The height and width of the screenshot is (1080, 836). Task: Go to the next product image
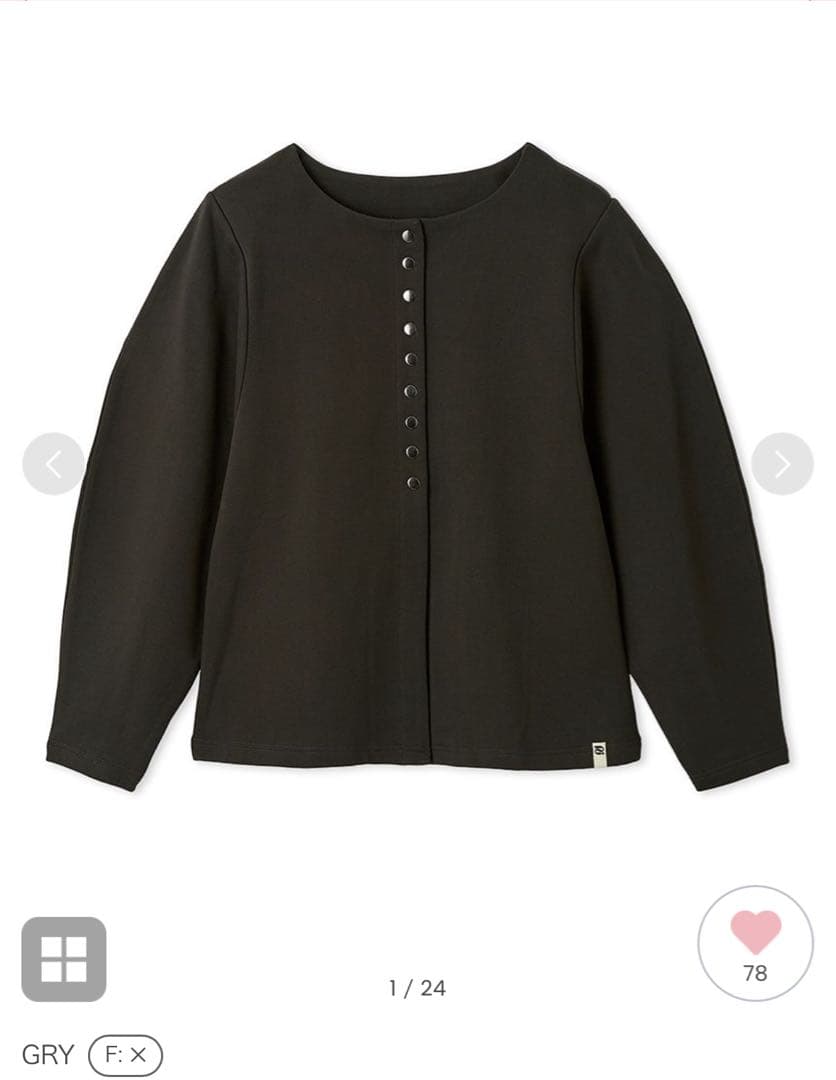(x=782, y=464)
